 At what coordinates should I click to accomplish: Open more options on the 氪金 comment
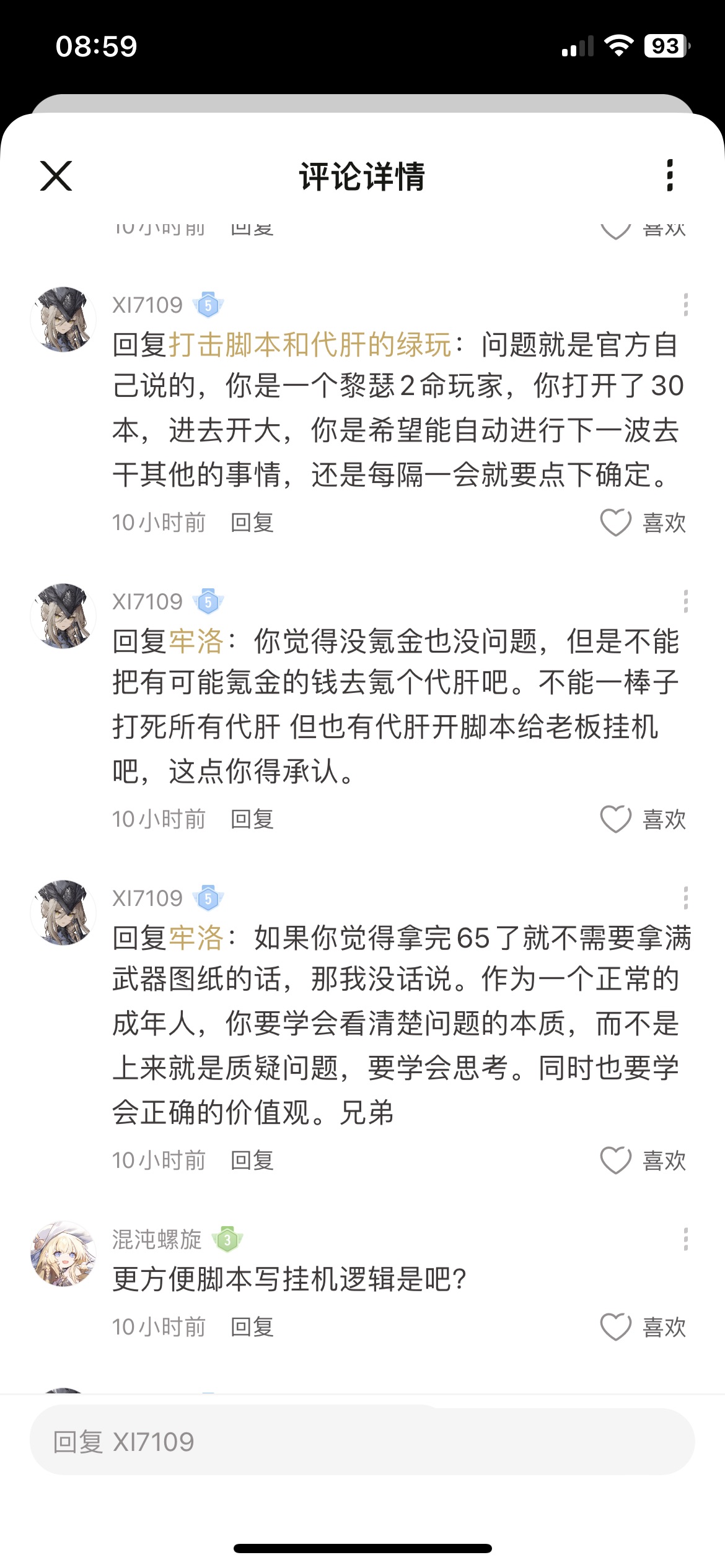click(685, 601)
